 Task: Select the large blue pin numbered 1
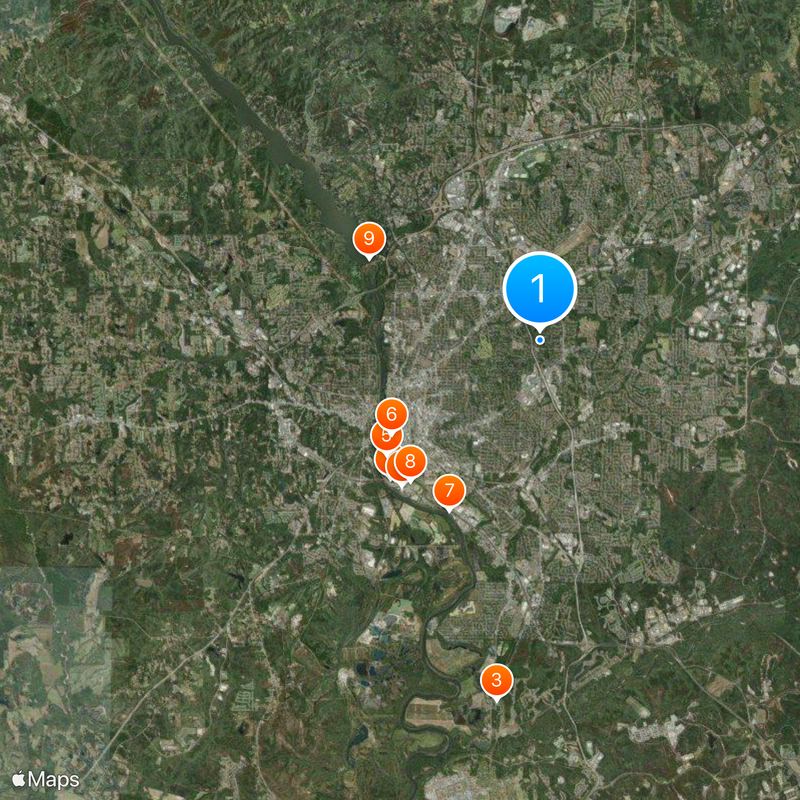point(539,289)
